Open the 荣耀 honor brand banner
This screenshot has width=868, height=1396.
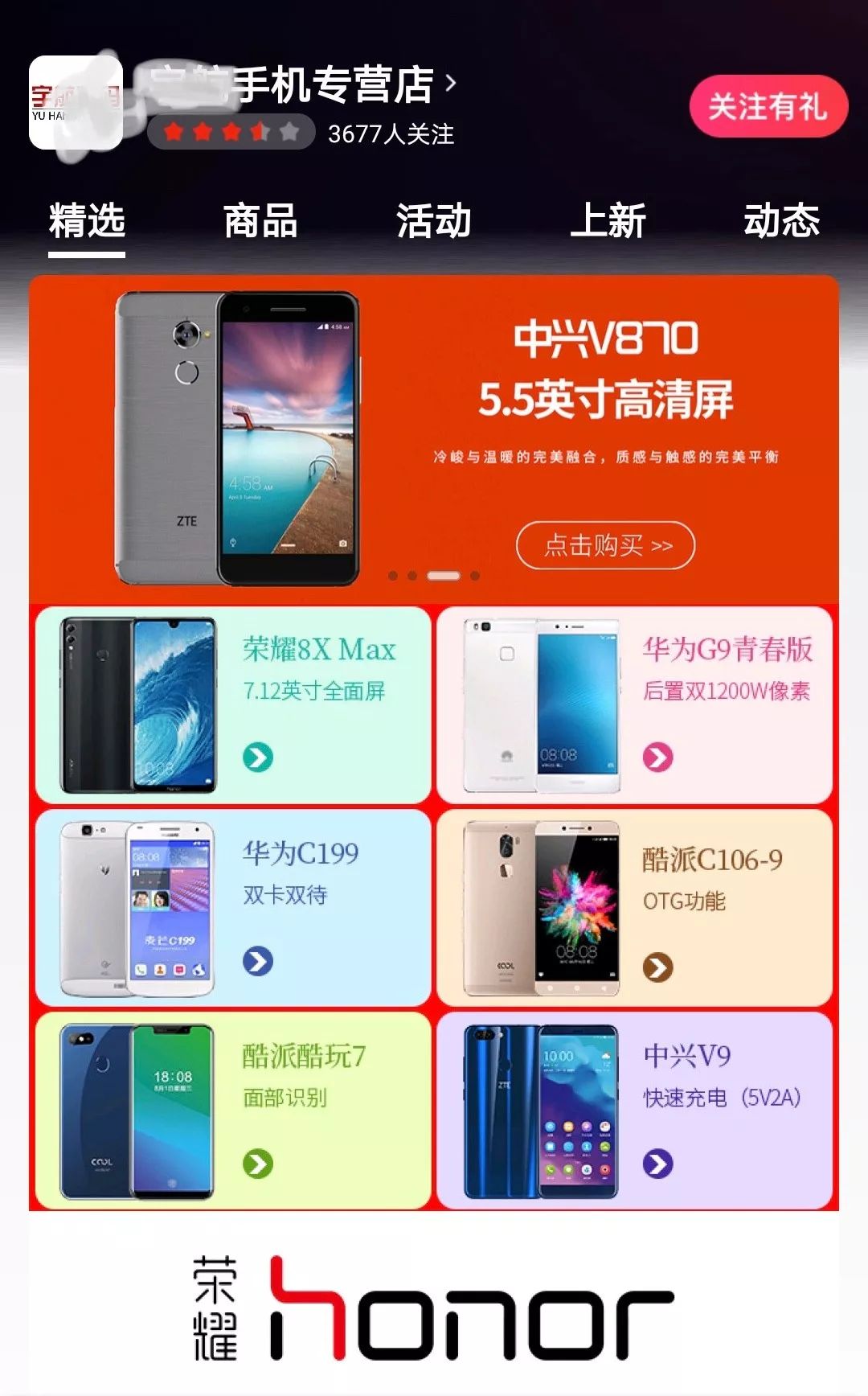(x=434, y=1307)
